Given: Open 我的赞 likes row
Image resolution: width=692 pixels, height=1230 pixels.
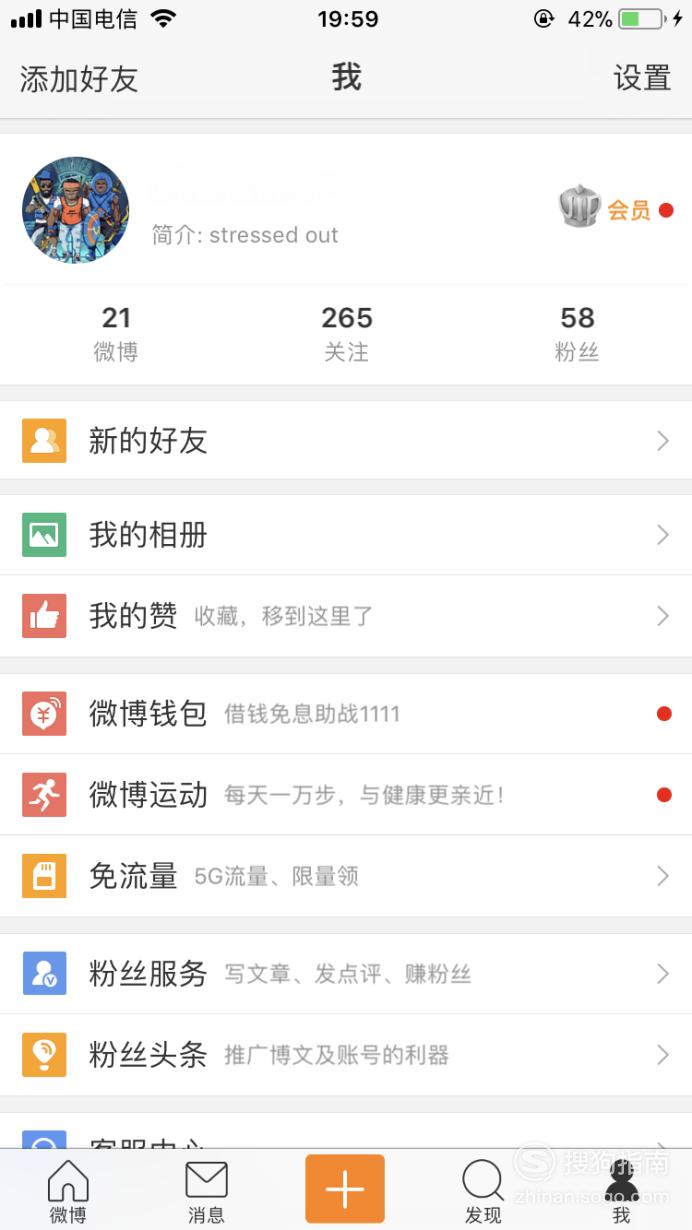Looking at the screenshot, I should click(346, 616).
